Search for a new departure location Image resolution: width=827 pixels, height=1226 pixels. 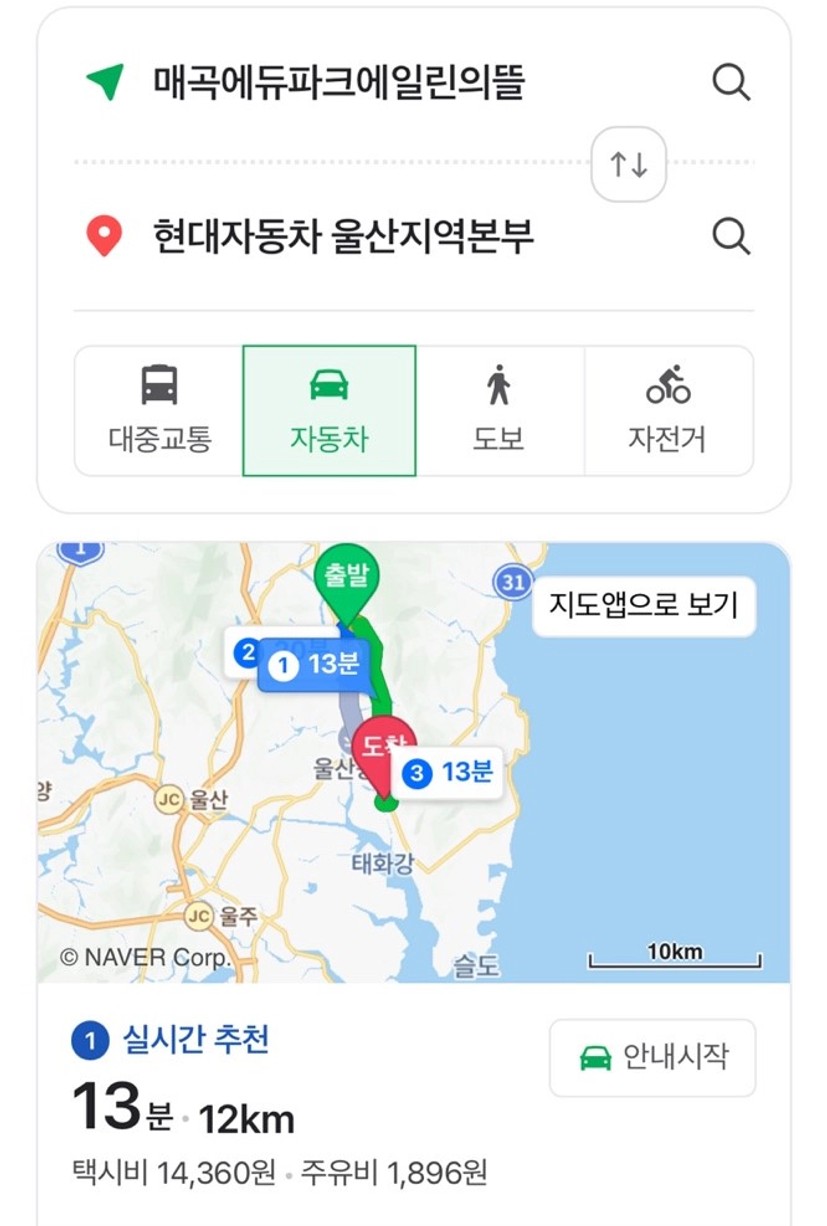click(x=731, y=83)
